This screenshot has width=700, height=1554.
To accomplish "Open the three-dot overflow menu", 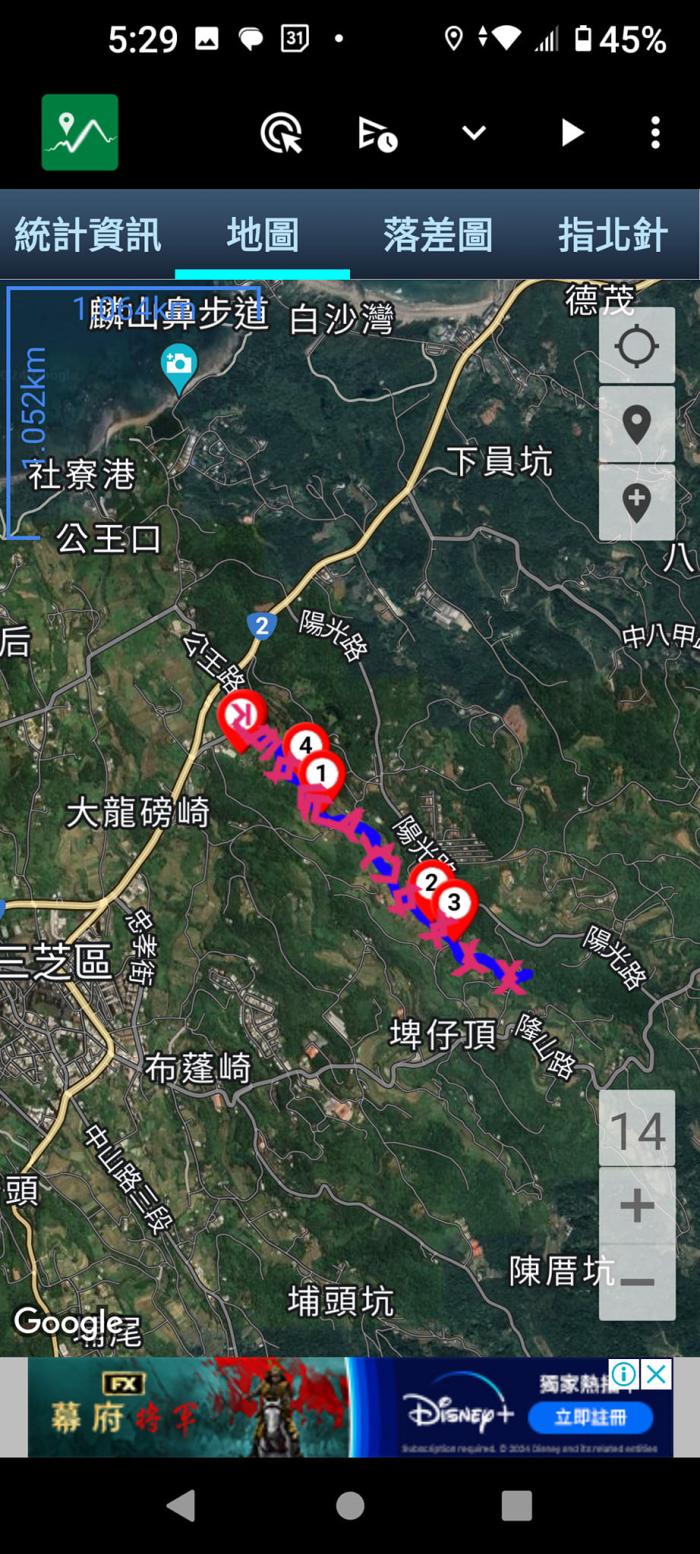I will click(655, 133).
